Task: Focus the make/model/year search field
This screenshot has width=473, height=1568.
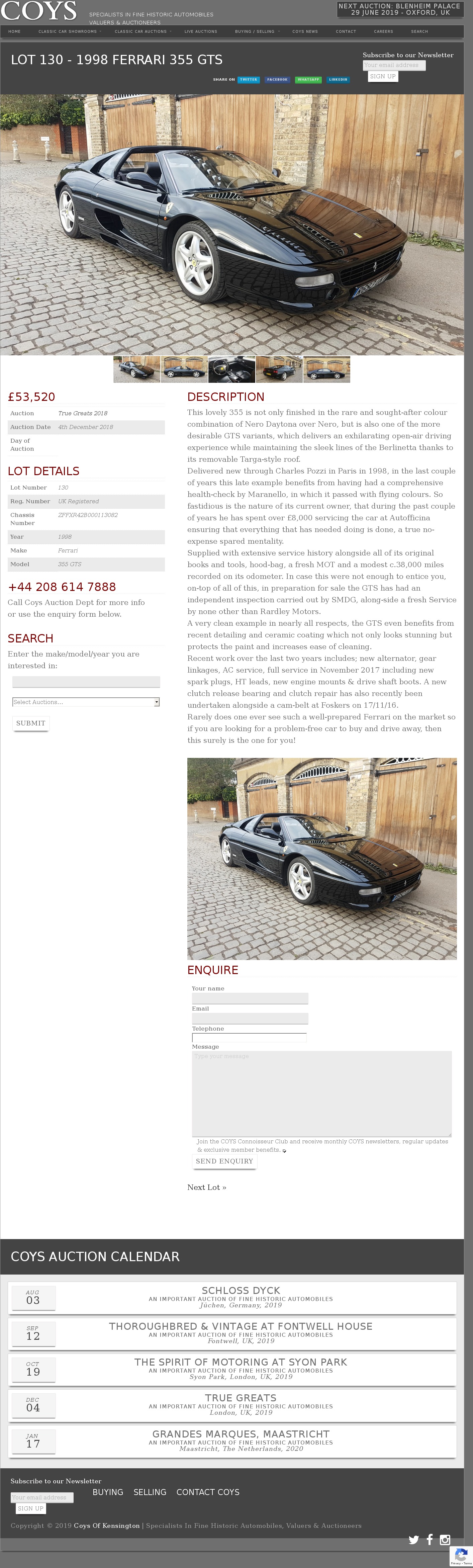Action: click(86, 682)
